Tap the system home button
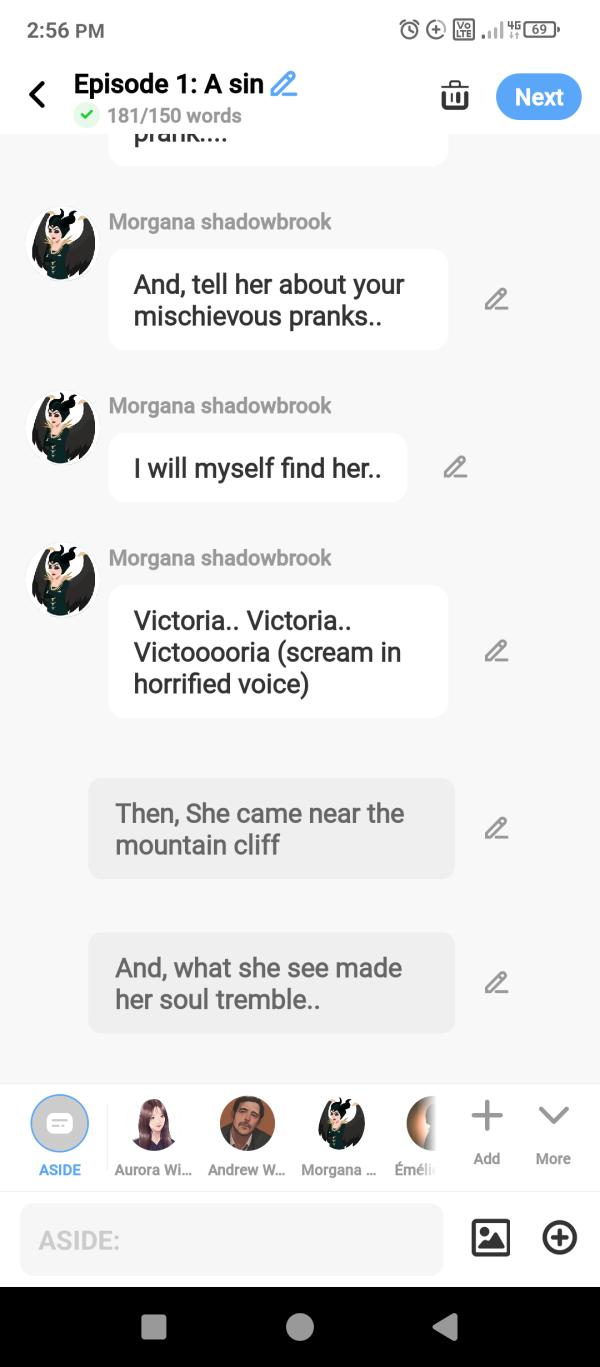This screenshot has height=1367, width=600. [x=300, y=1326]
